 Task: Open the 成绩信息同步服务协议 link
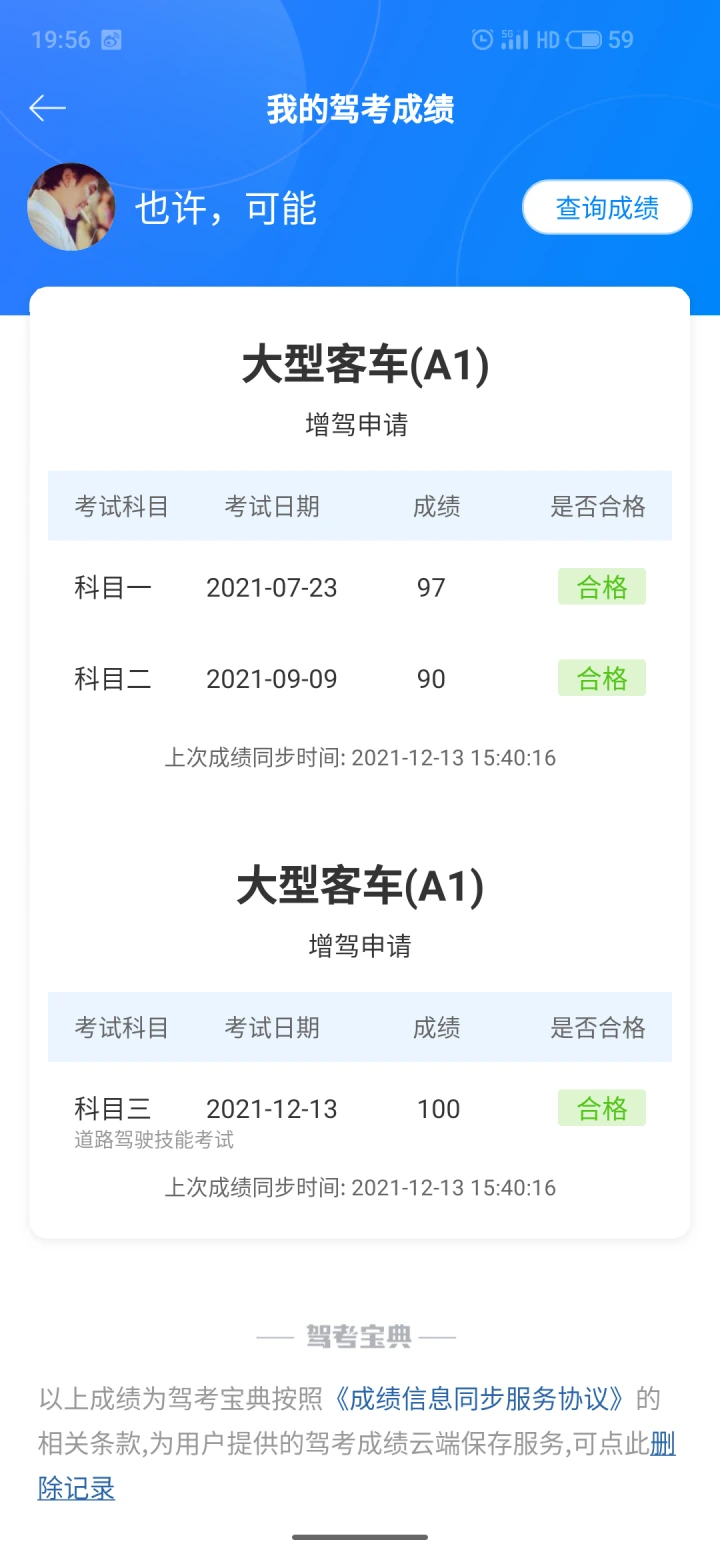(x=483, y=1398)
